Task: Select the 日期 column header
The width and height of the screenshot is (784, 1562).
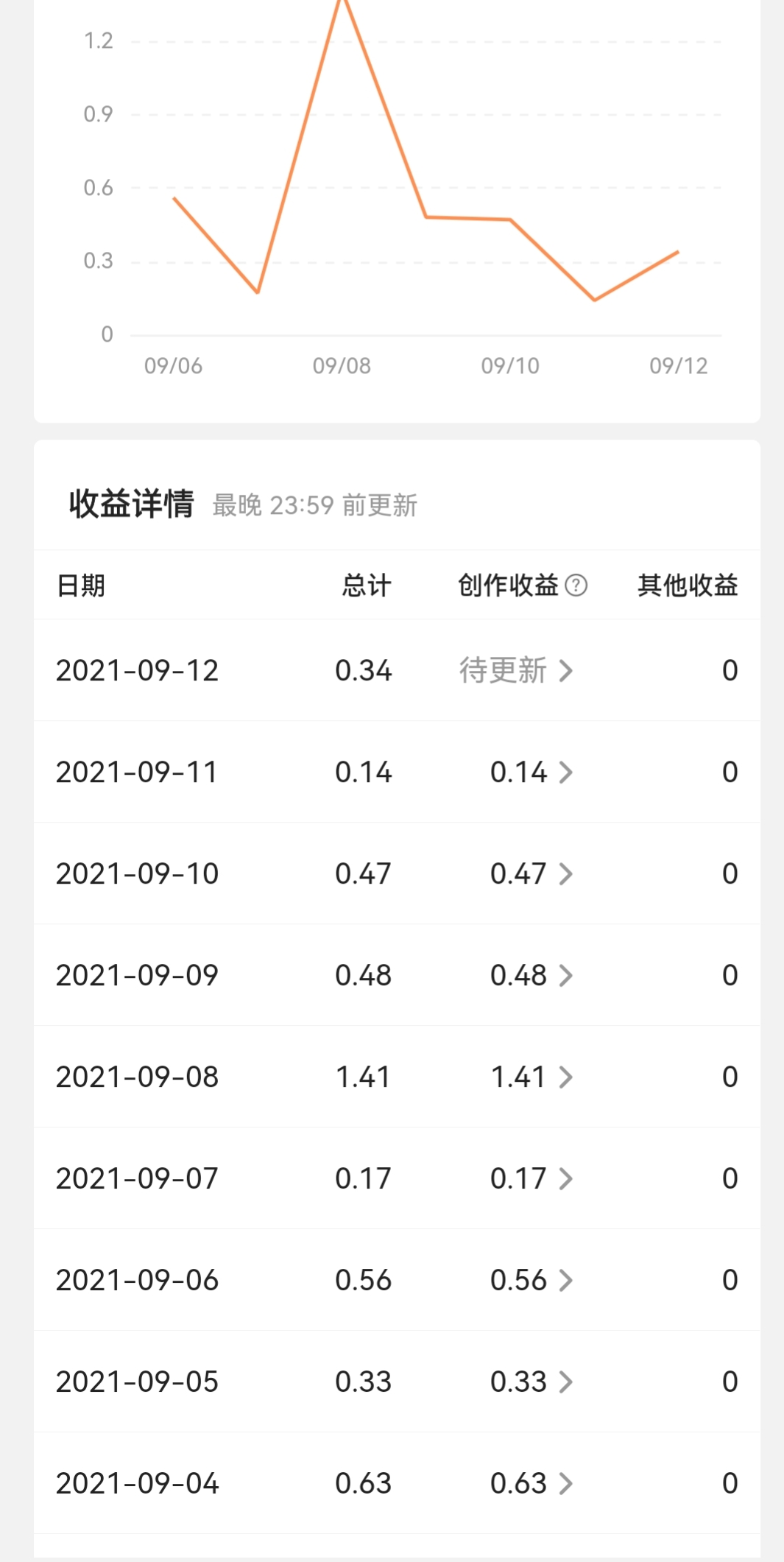Action: pos(83,585)
